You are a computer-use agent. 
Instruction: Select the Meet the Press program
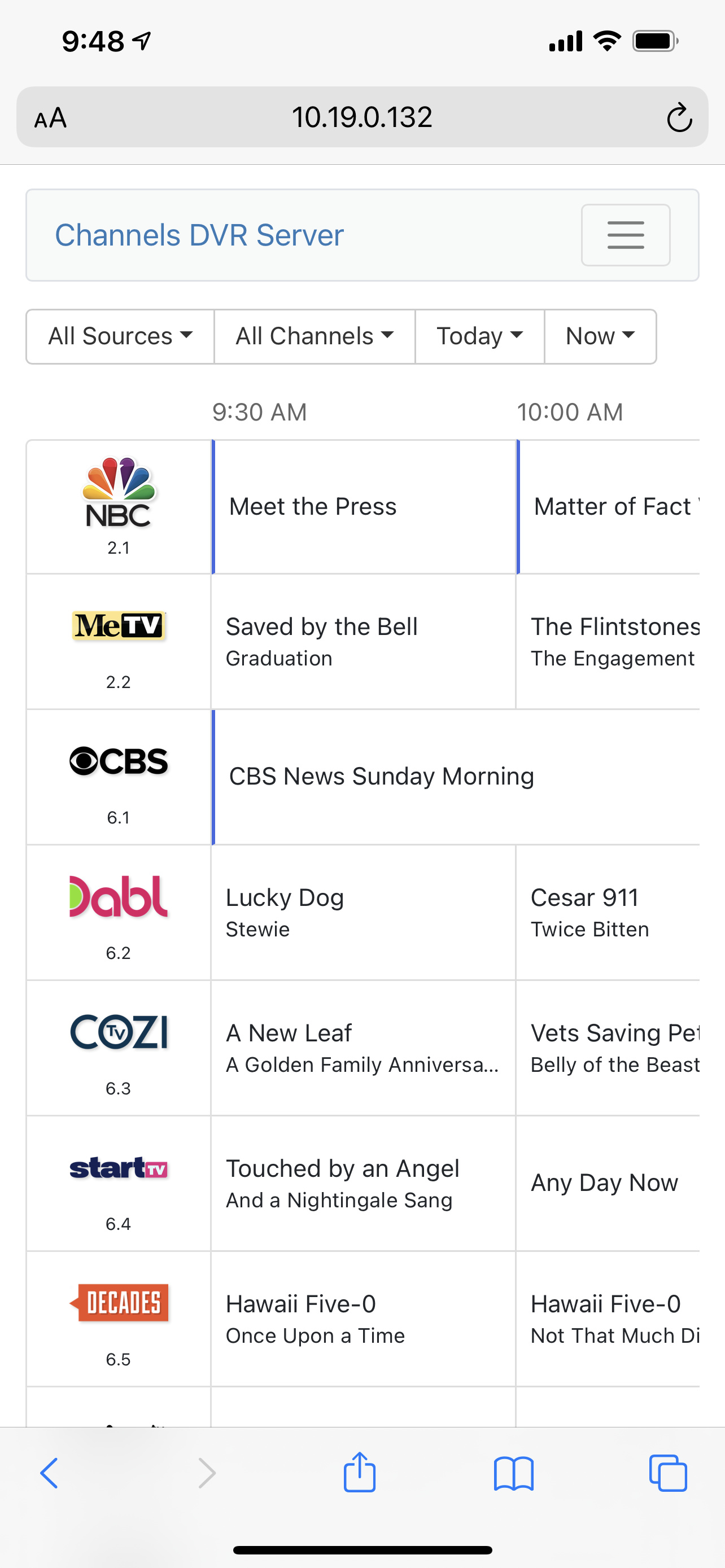click(364, 506)
